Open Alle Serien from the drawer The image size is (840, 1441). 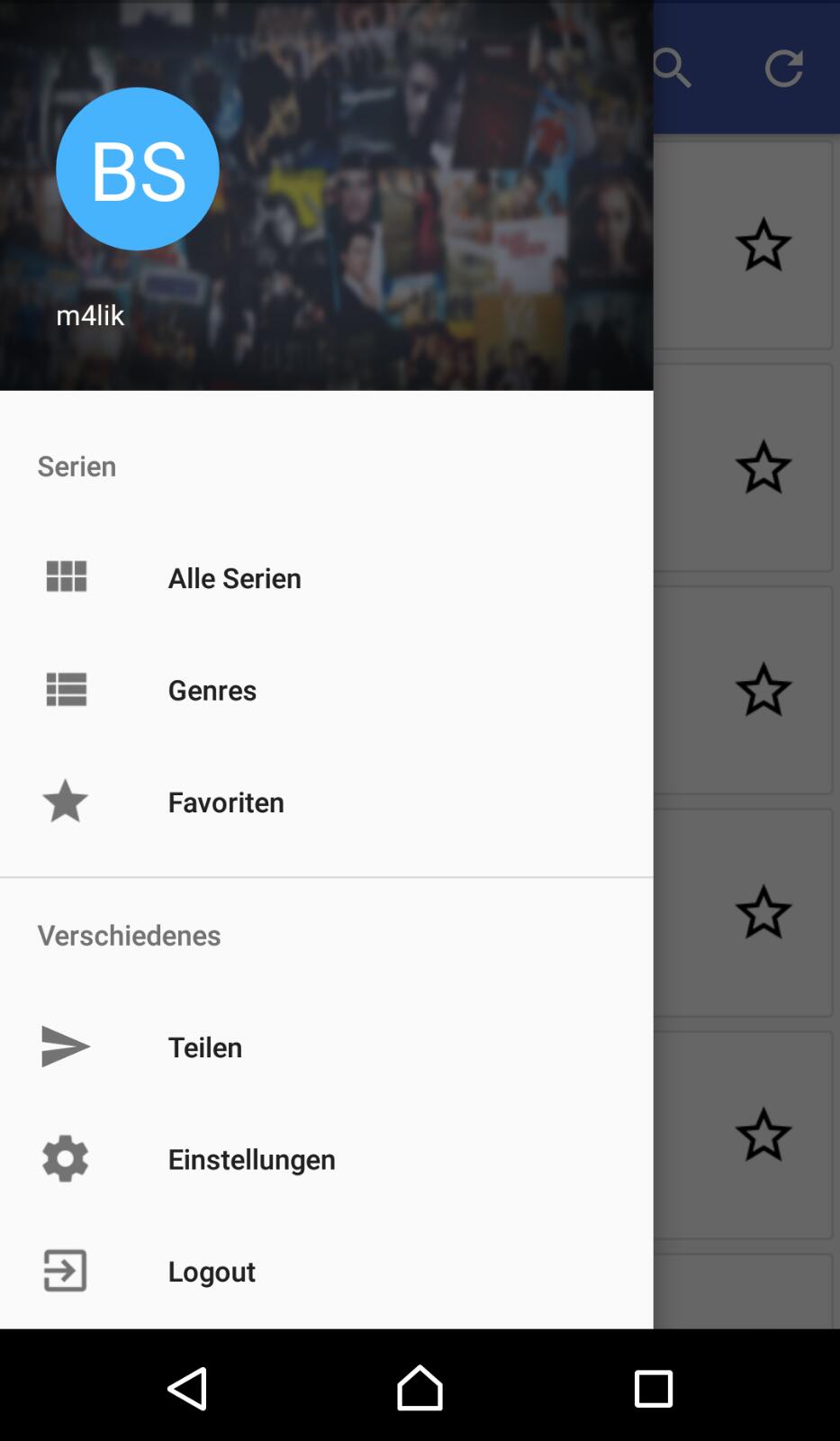pyautogui.click(x=234, y=578)
